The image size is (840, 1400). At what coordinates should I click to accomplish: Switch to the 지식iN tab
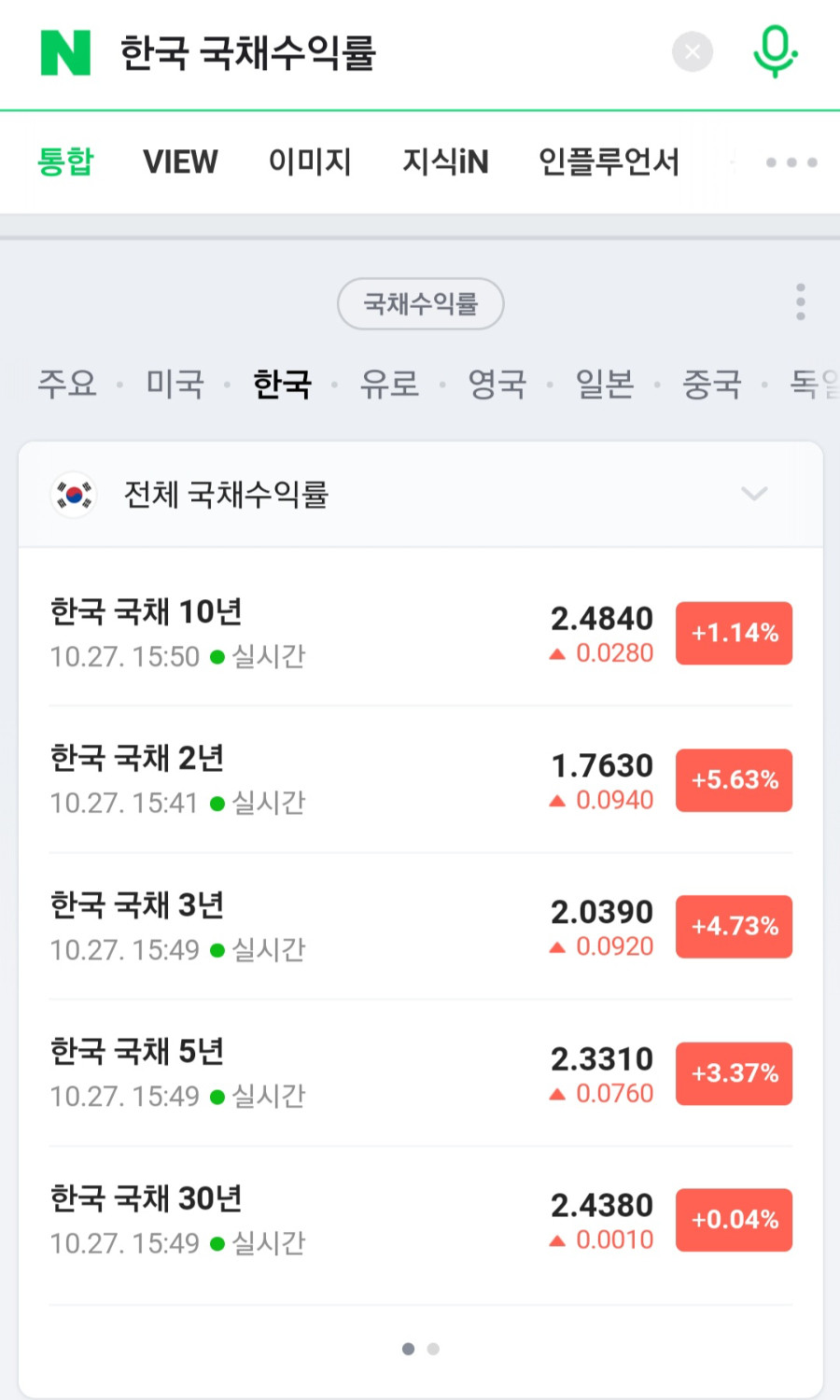point(445,161)
